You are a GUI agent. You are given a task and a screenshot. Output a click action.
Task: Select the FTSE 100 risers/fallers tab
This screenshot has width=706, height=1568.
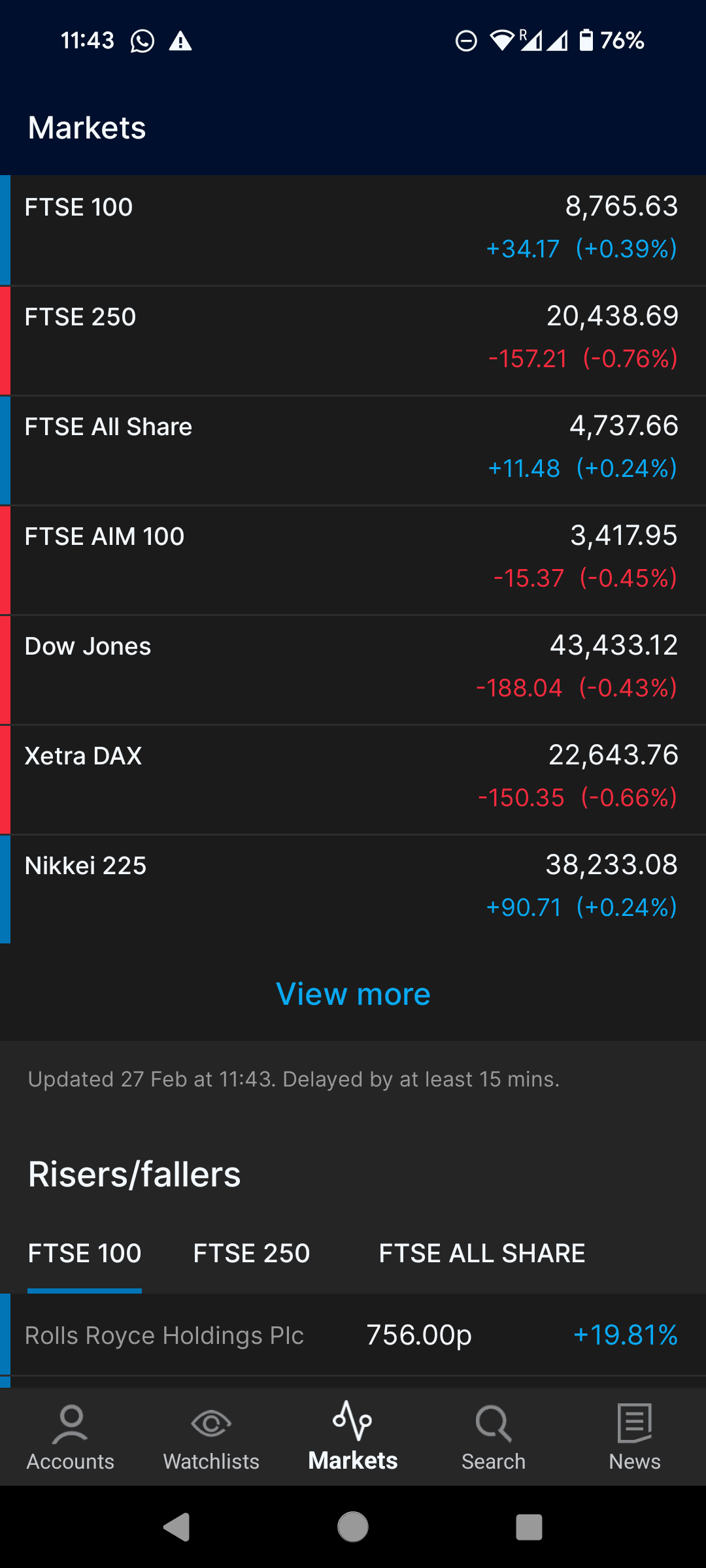[x=85, y=1253]
